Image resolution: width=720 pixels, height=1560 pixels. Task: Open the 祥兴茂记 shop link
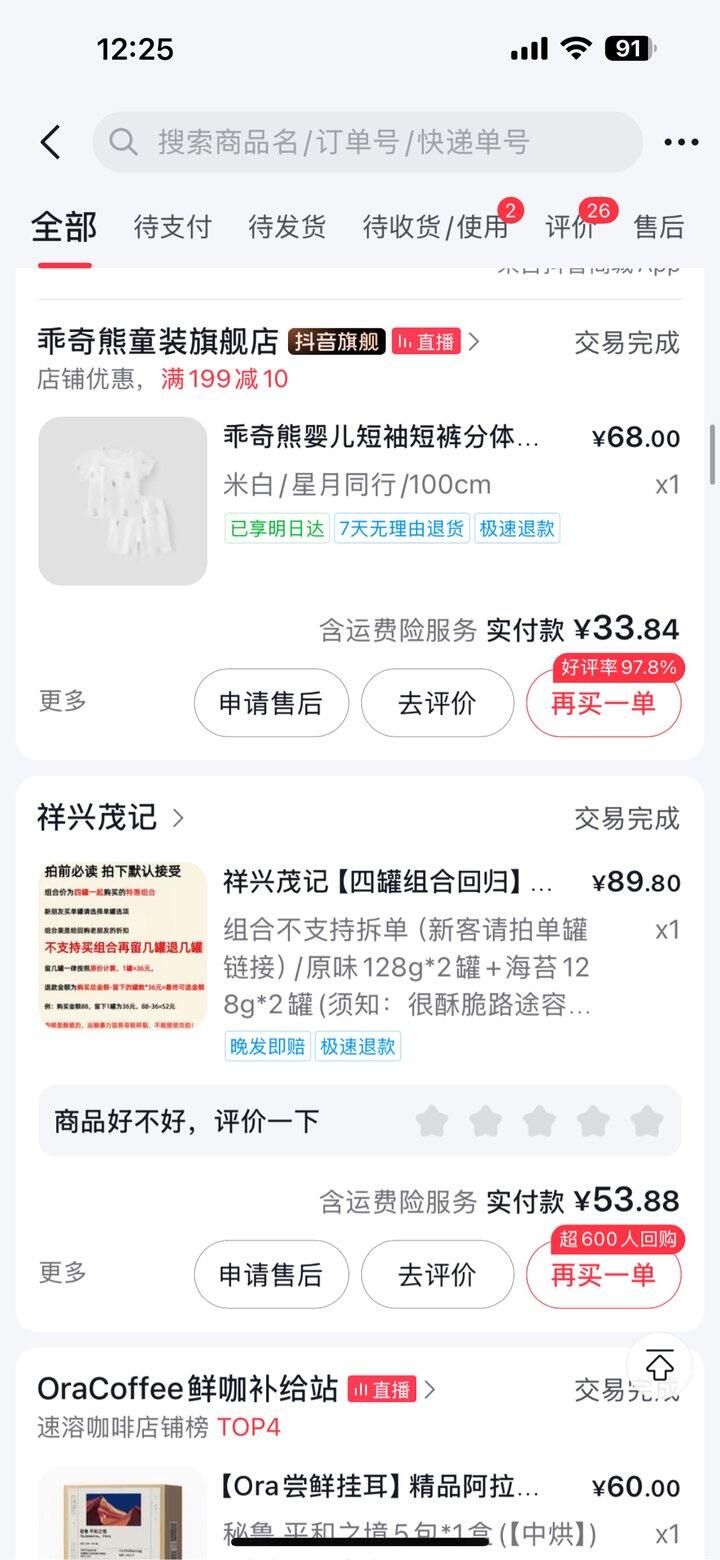(x=110, y=818)
